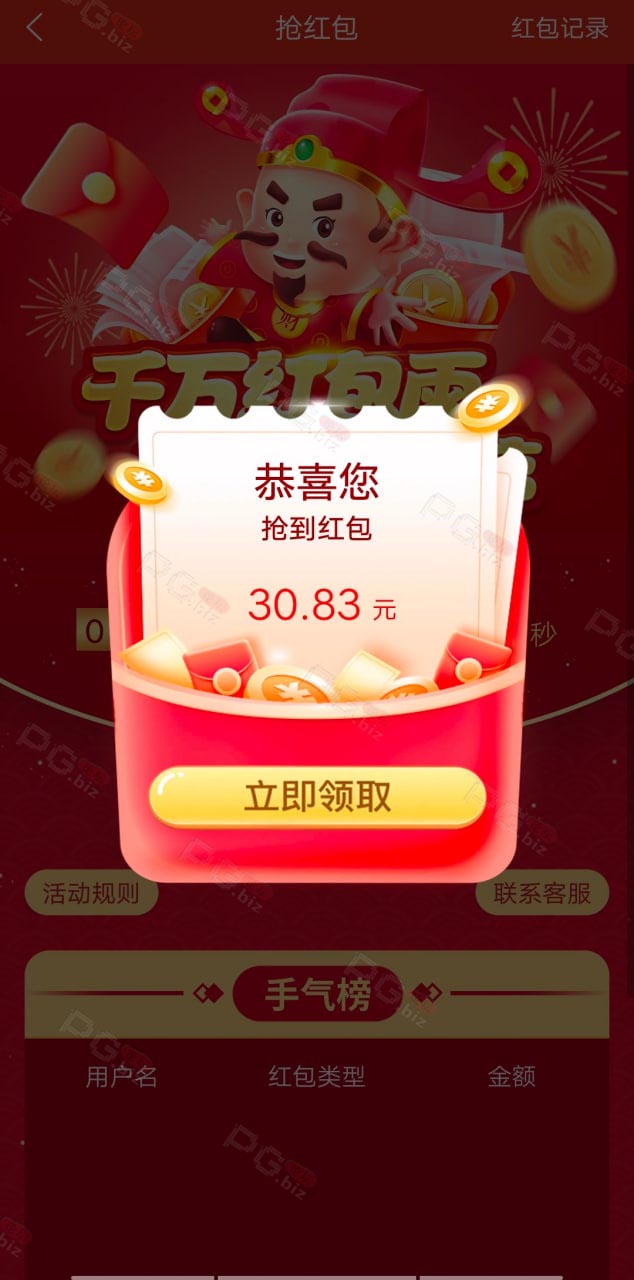The width and height of the screenshot is (634, 1280).
Task: Go back with the top-left arrow
Action: [35, 28]
